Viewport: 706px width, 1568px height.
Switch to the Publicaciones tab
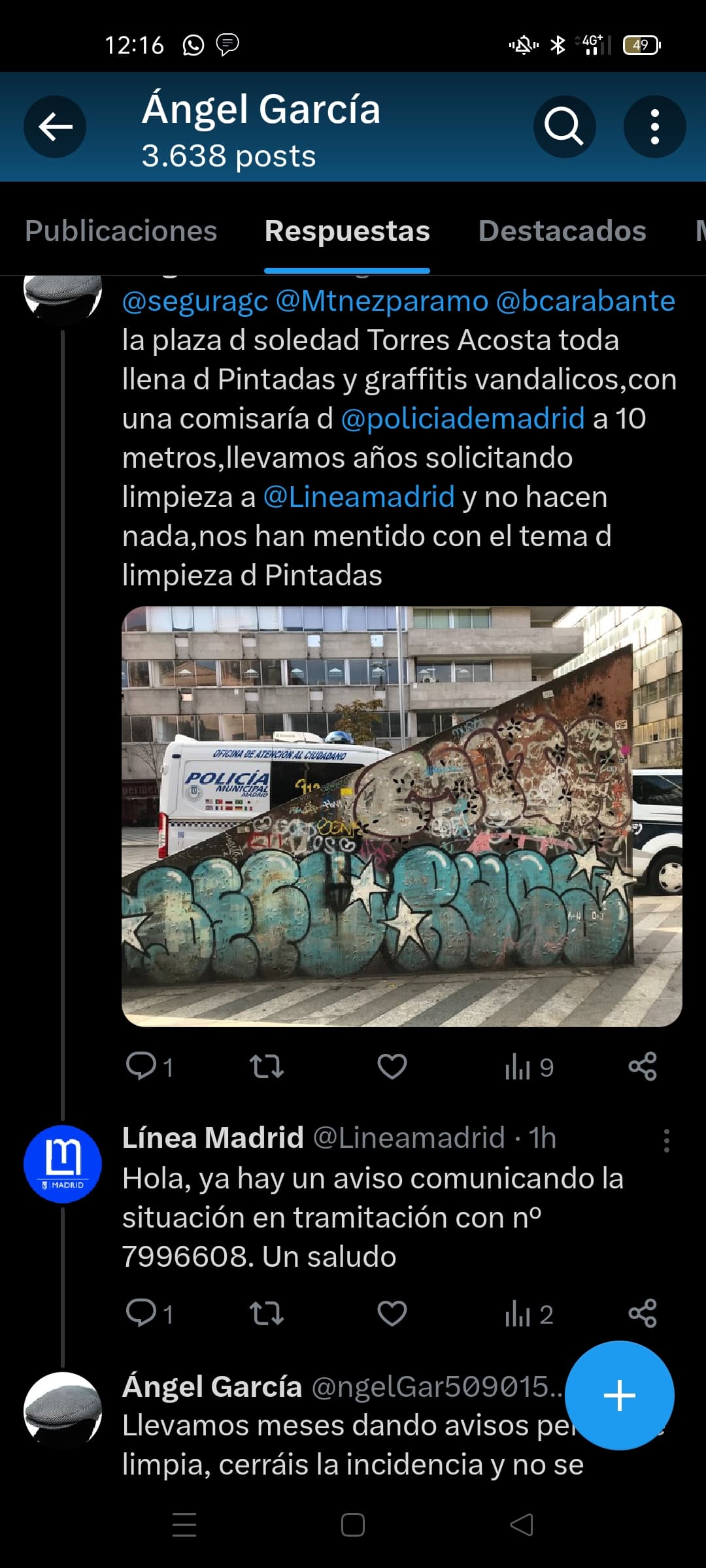(121, 231)
